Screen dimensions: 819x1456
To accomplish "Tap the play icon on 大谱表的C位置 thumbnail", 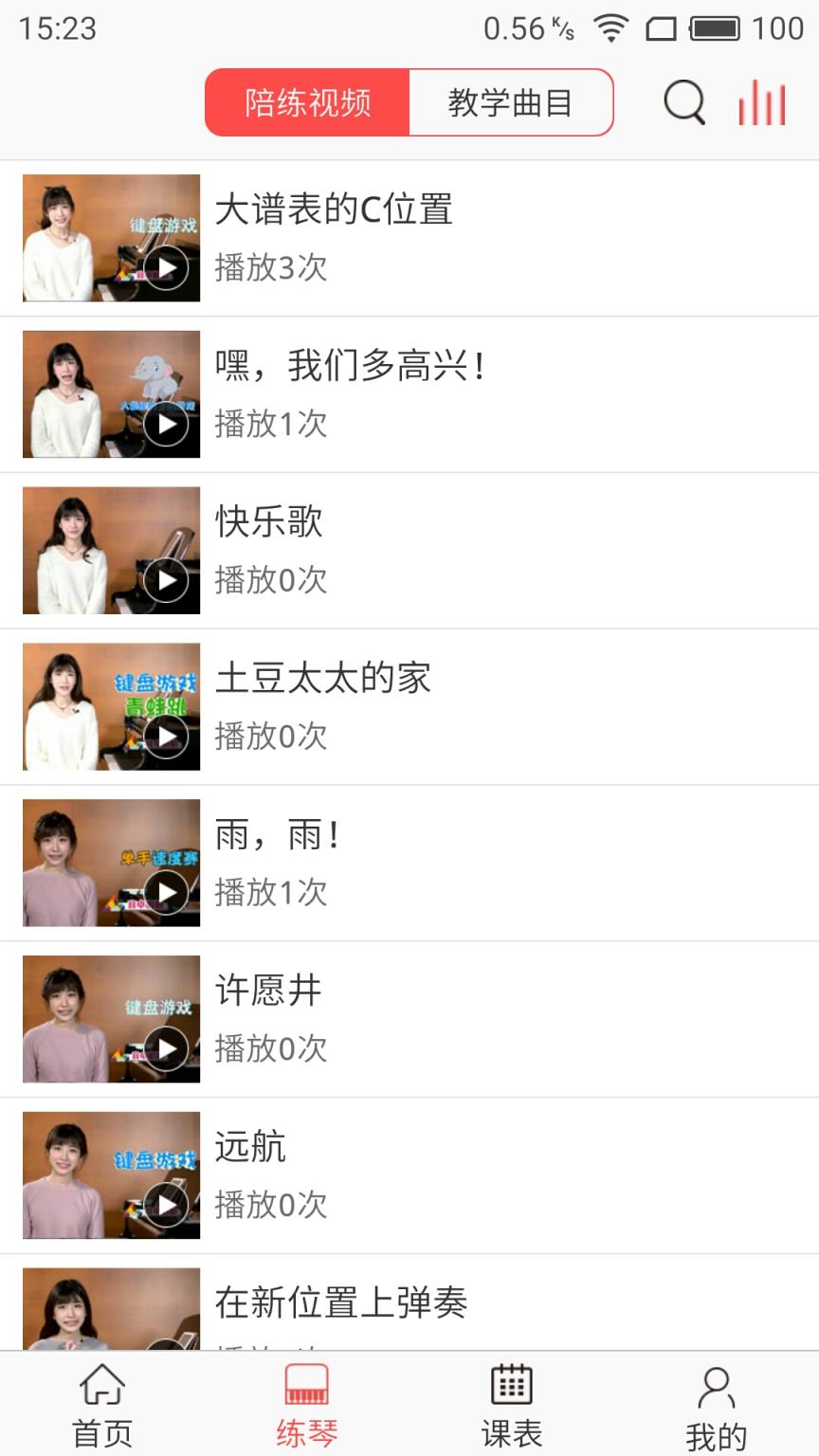I will click(167, 268).
